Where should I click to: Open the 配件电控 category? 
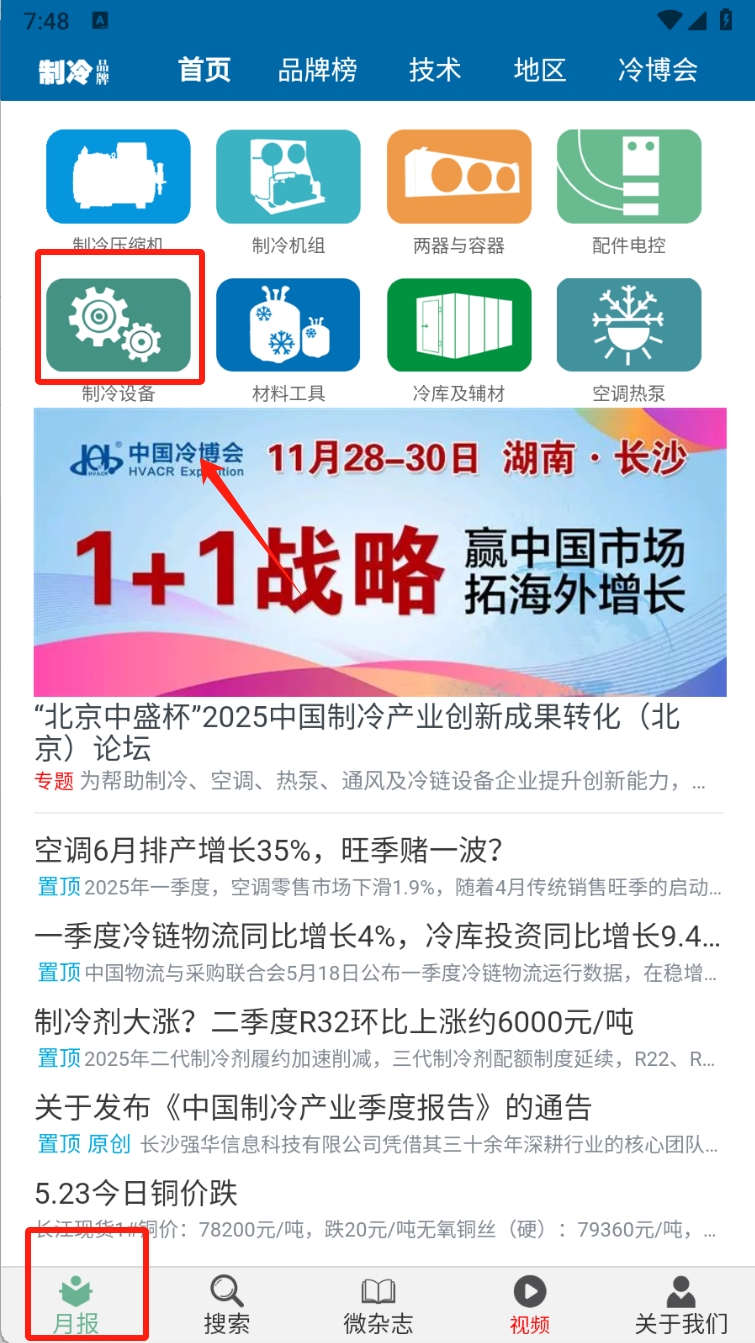point(629,178)
